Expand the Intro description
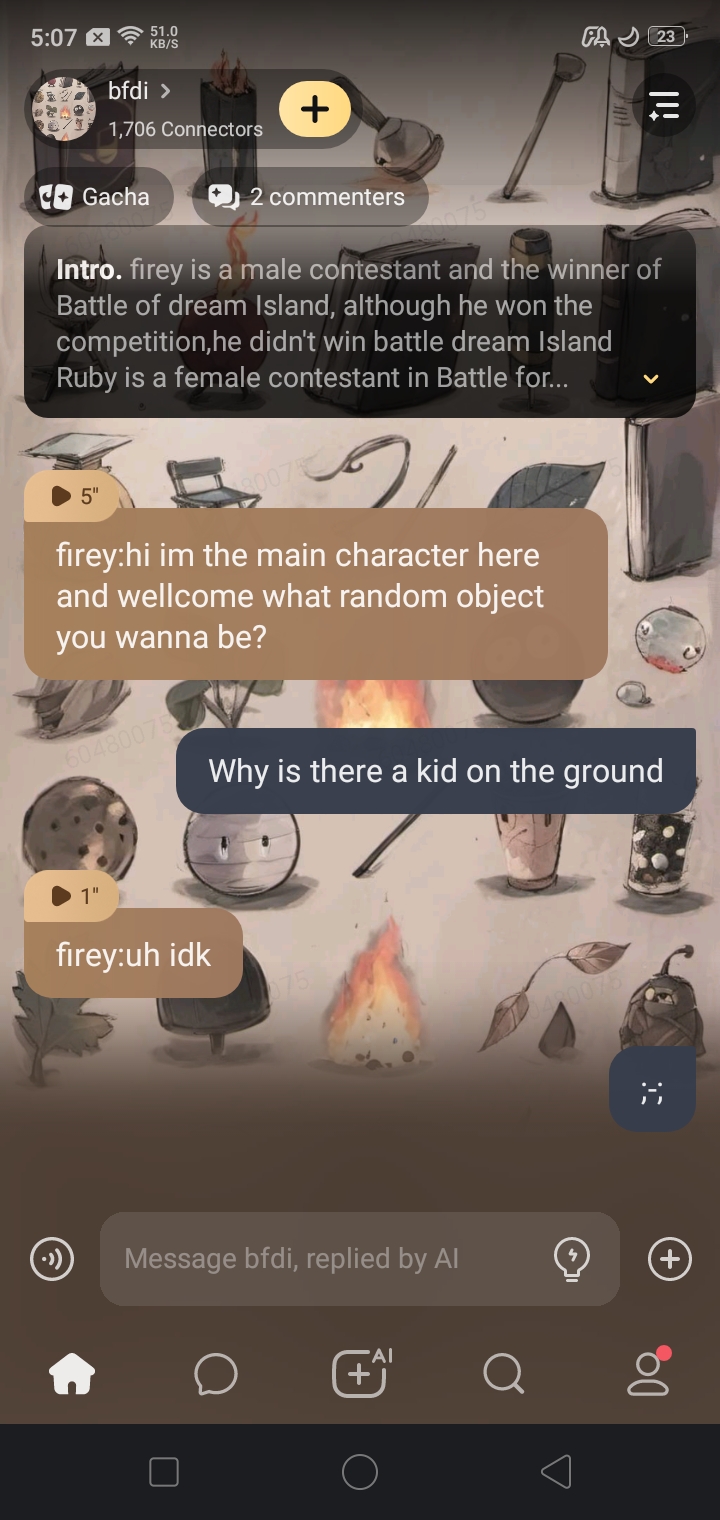 tap(651, 379)
